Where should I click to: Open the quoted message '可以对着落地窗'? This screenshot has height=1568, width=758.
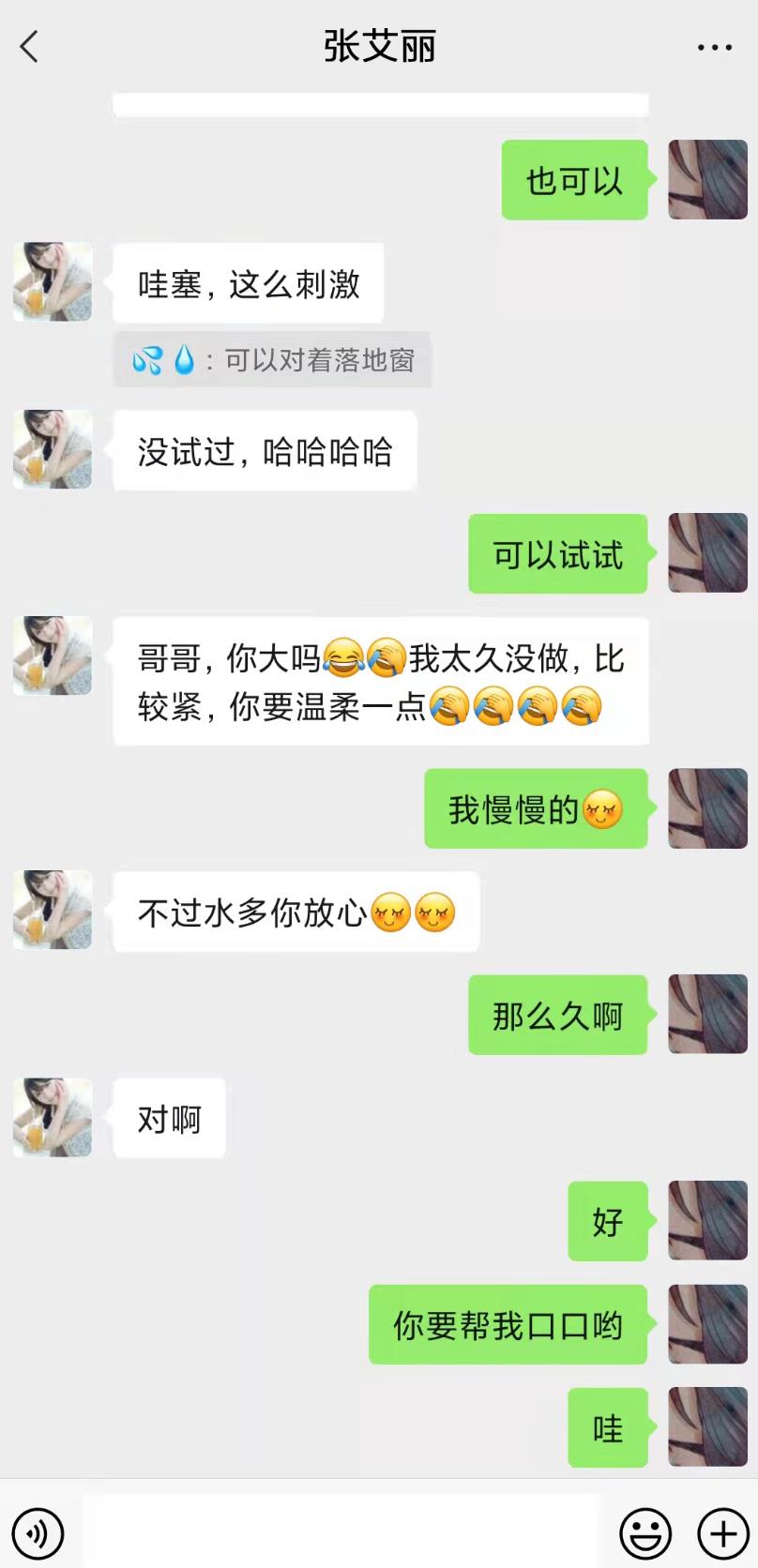click(x=272, y=359)
